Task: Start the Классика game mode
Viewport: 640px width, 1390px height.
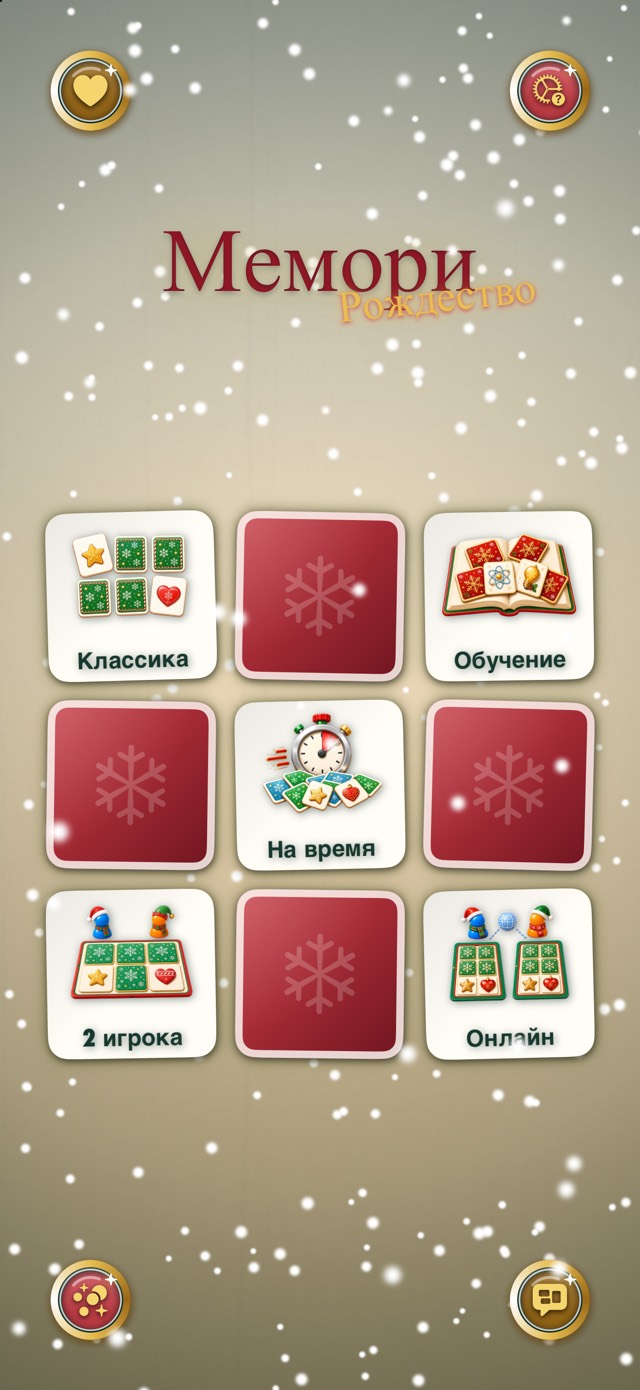Action: (131, 596)
